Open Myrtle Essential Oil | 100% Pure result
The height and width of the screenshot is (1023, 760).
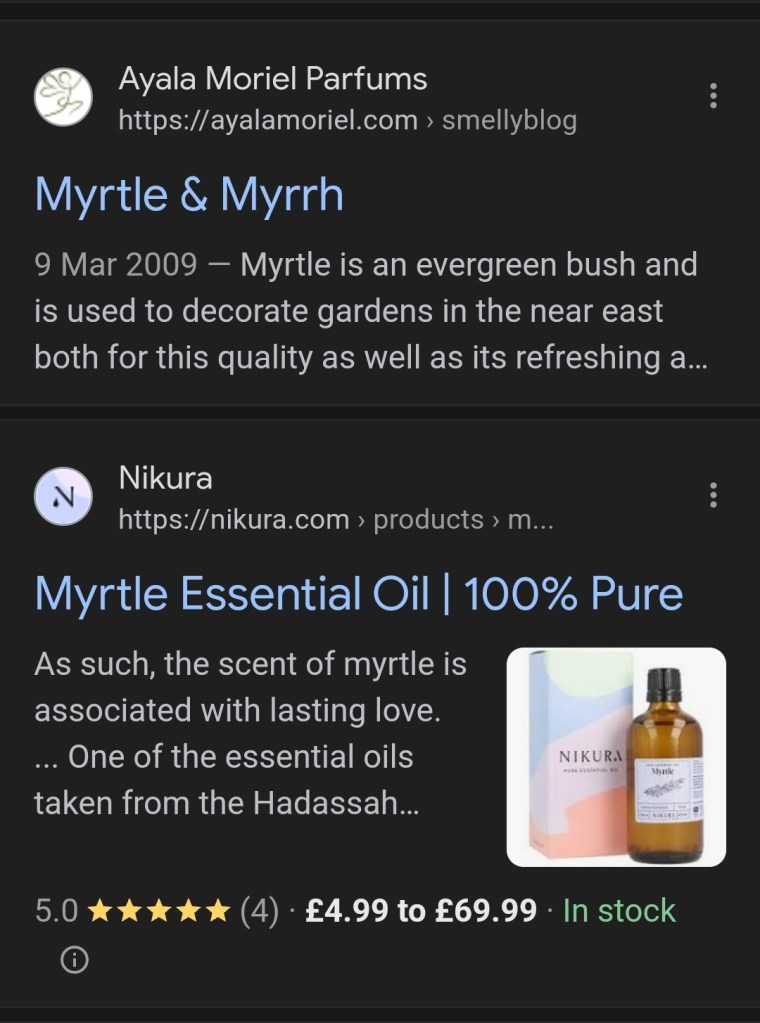click(x=358, y=594)
